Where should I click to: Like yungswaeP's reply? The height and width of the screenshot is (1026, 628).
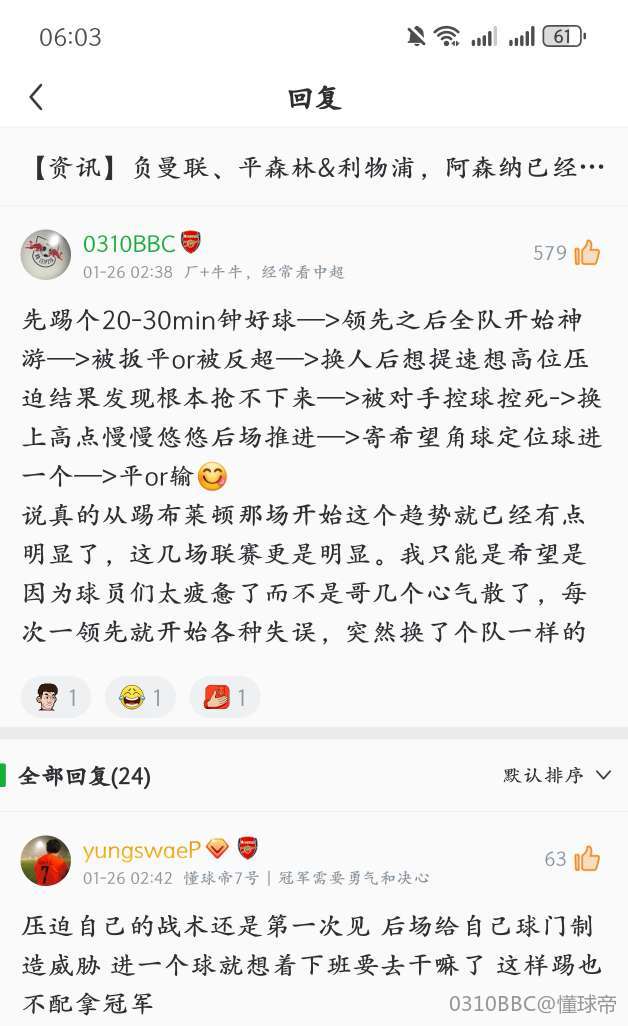tap(587, 859)
